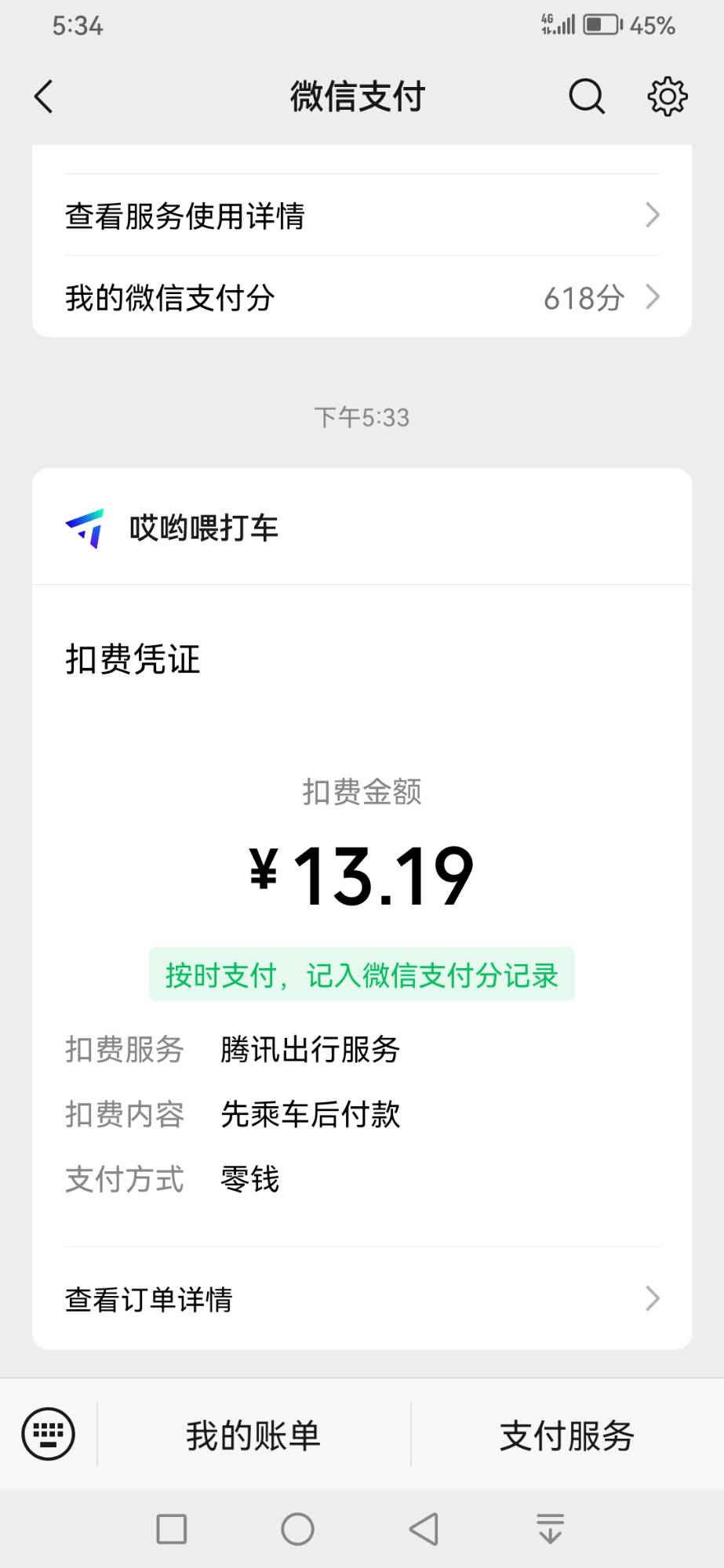Screen dimensions: 724x1568
Task: Open 查看服务使用详情
Action: pos(362,215)
